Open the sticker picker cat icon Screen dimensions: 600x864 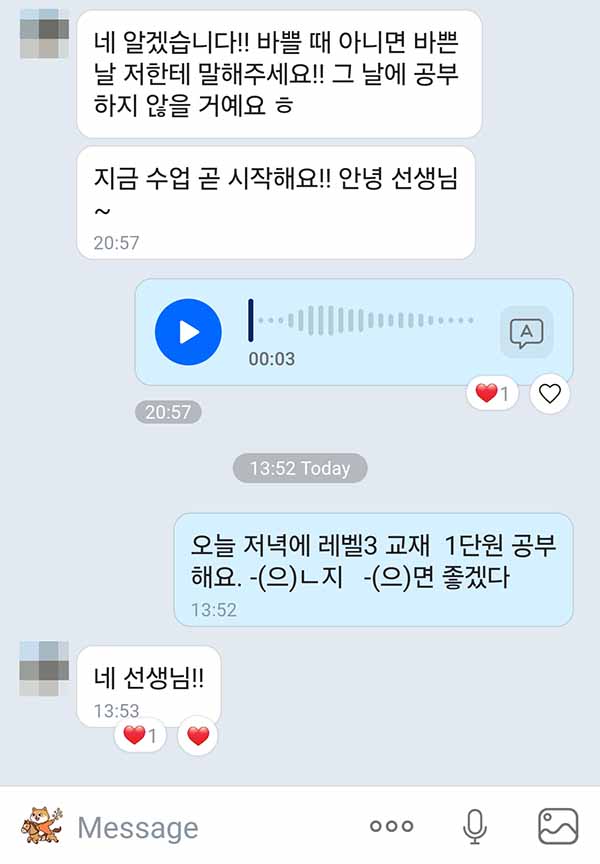pyautogui.click(x=42, y=826)
